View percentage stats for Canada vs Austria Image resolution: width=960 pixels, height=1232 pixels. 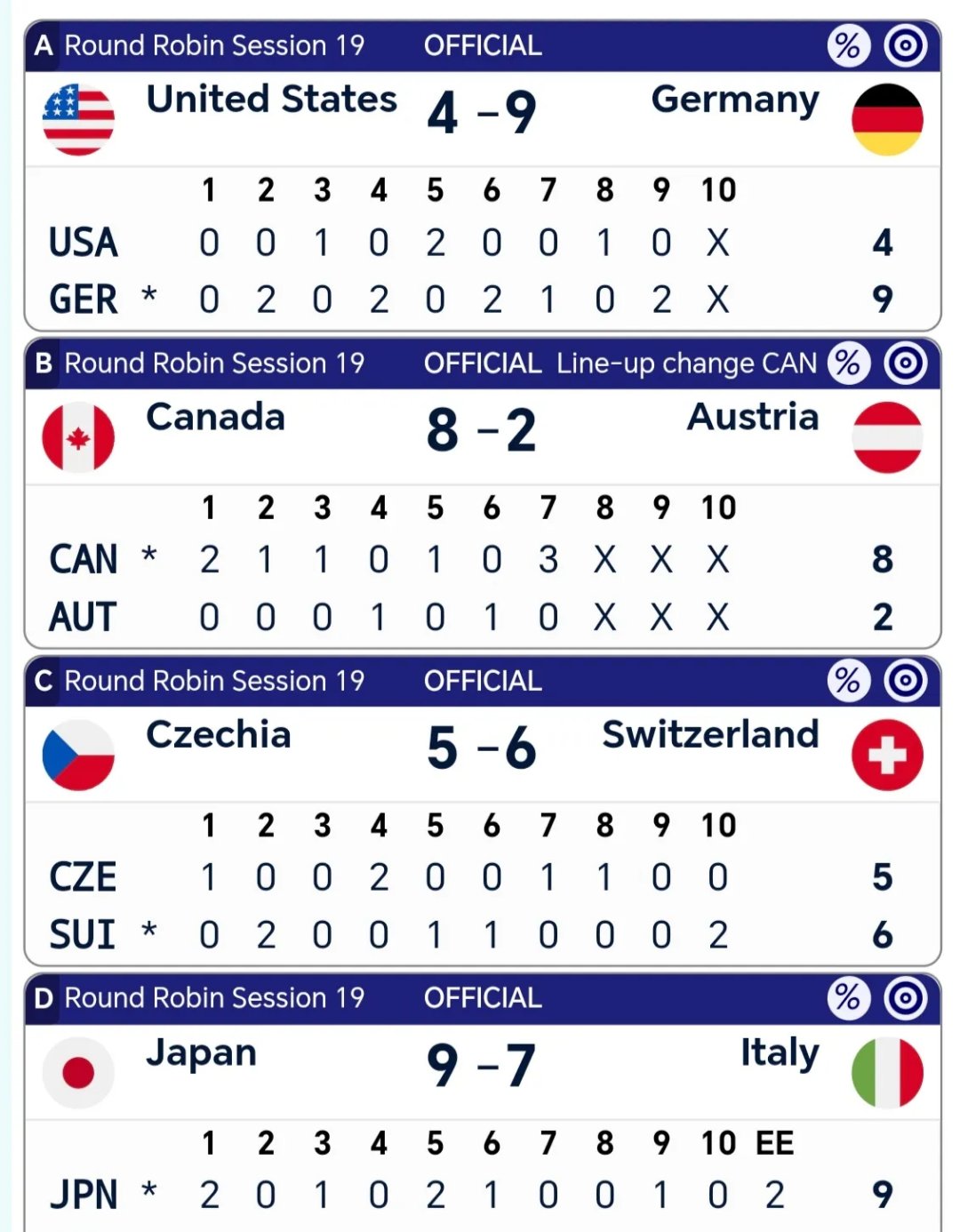click(848, 363)
